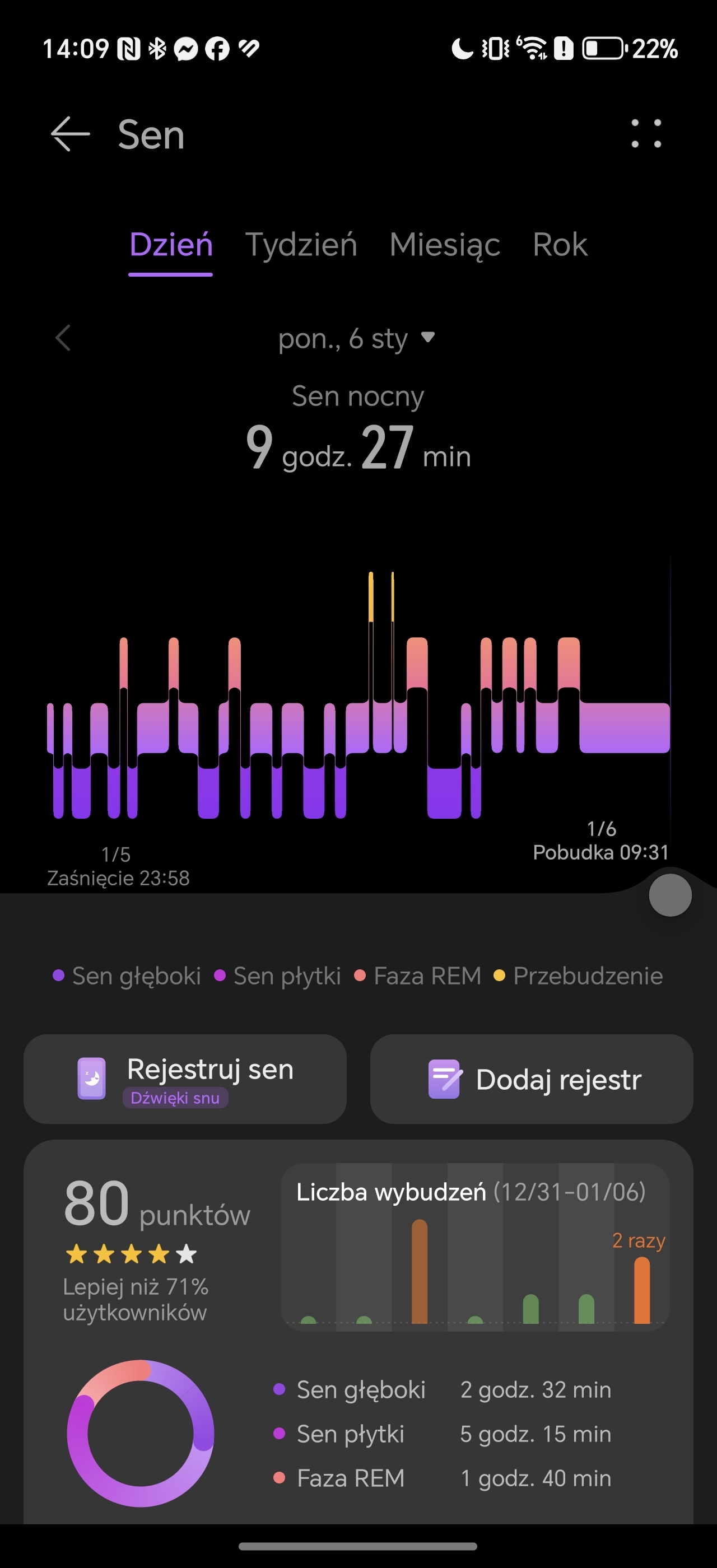The width and height of the screenshot is (717, 1568).
Task: Switch to the Tydzień tab
Action: tap(301, 245)
